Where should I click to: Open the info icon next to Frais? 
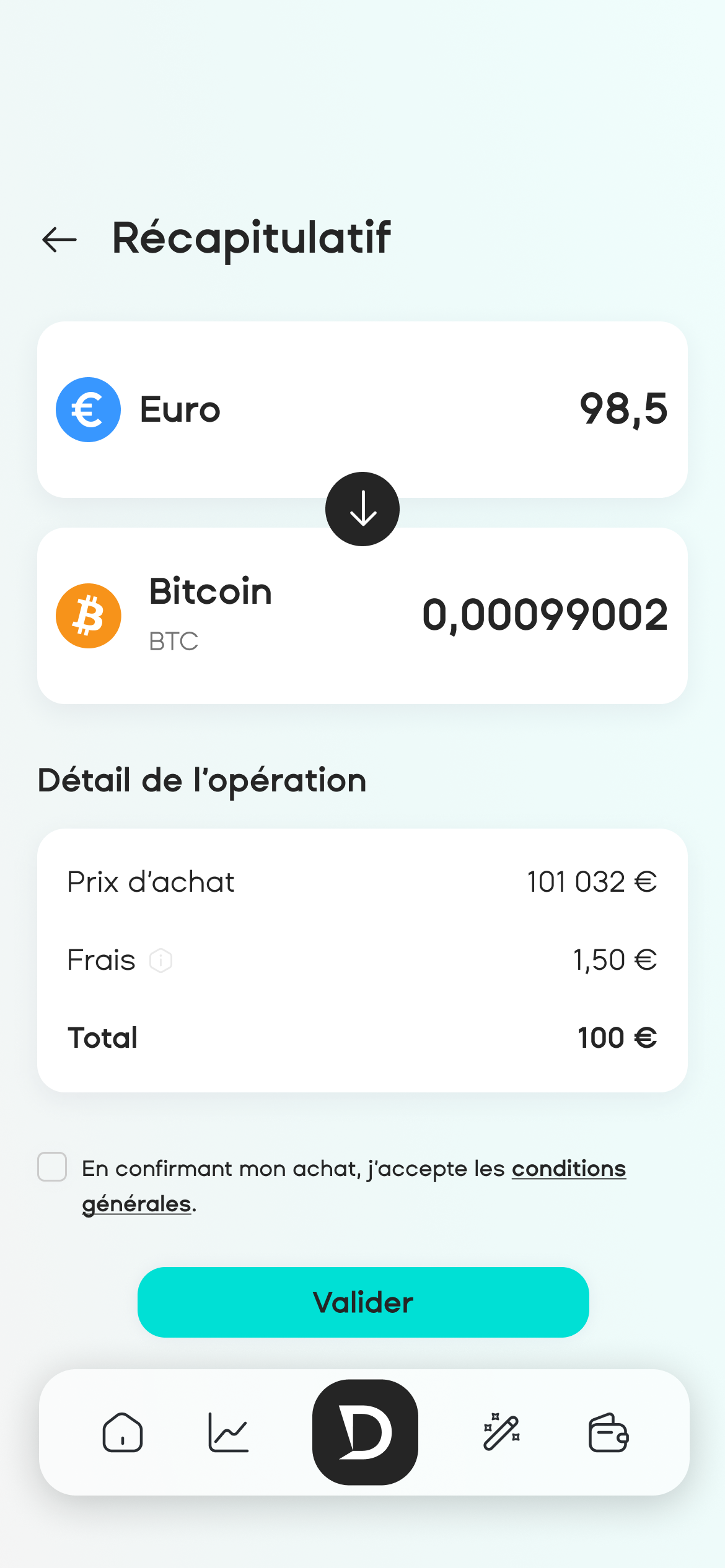point(159,960)
